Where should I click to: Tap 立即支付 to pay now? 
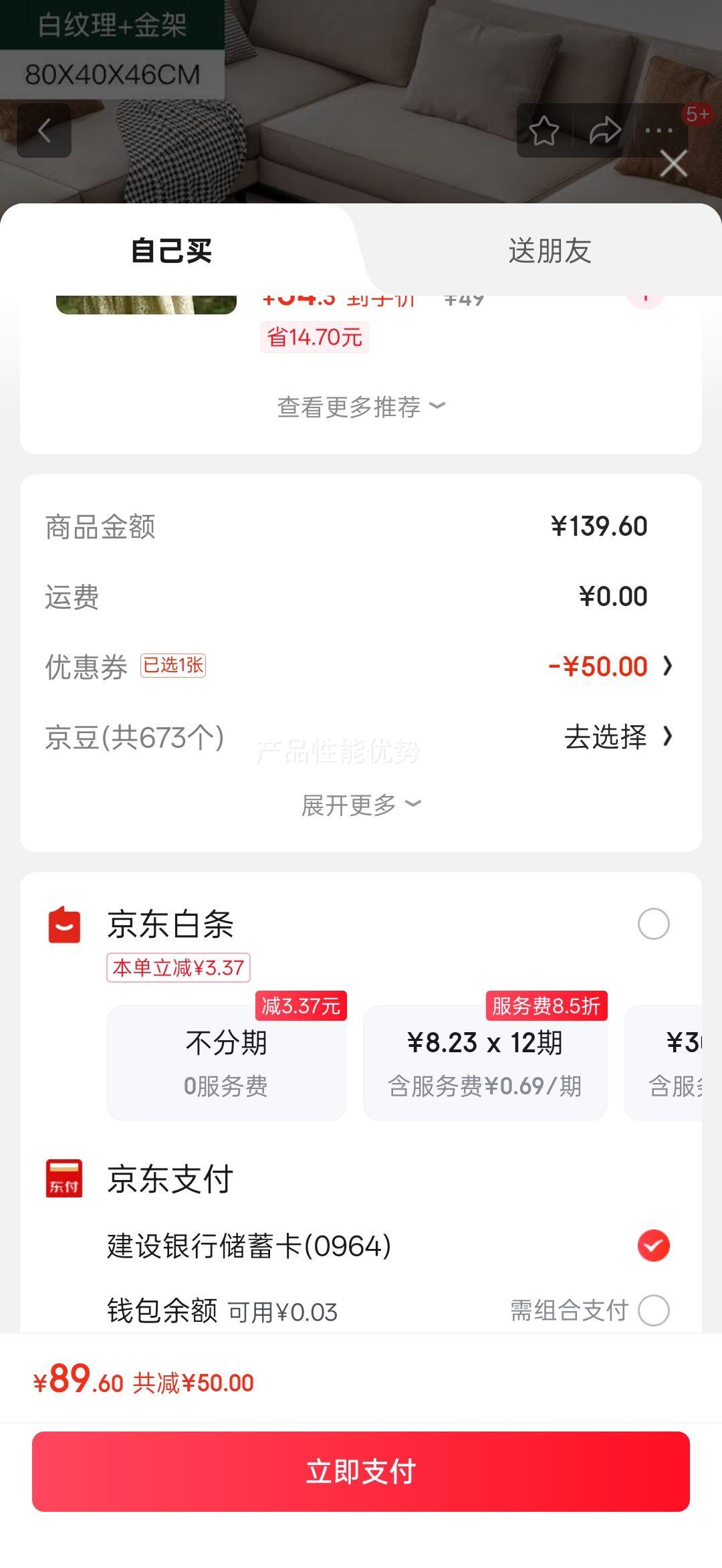361,1472
